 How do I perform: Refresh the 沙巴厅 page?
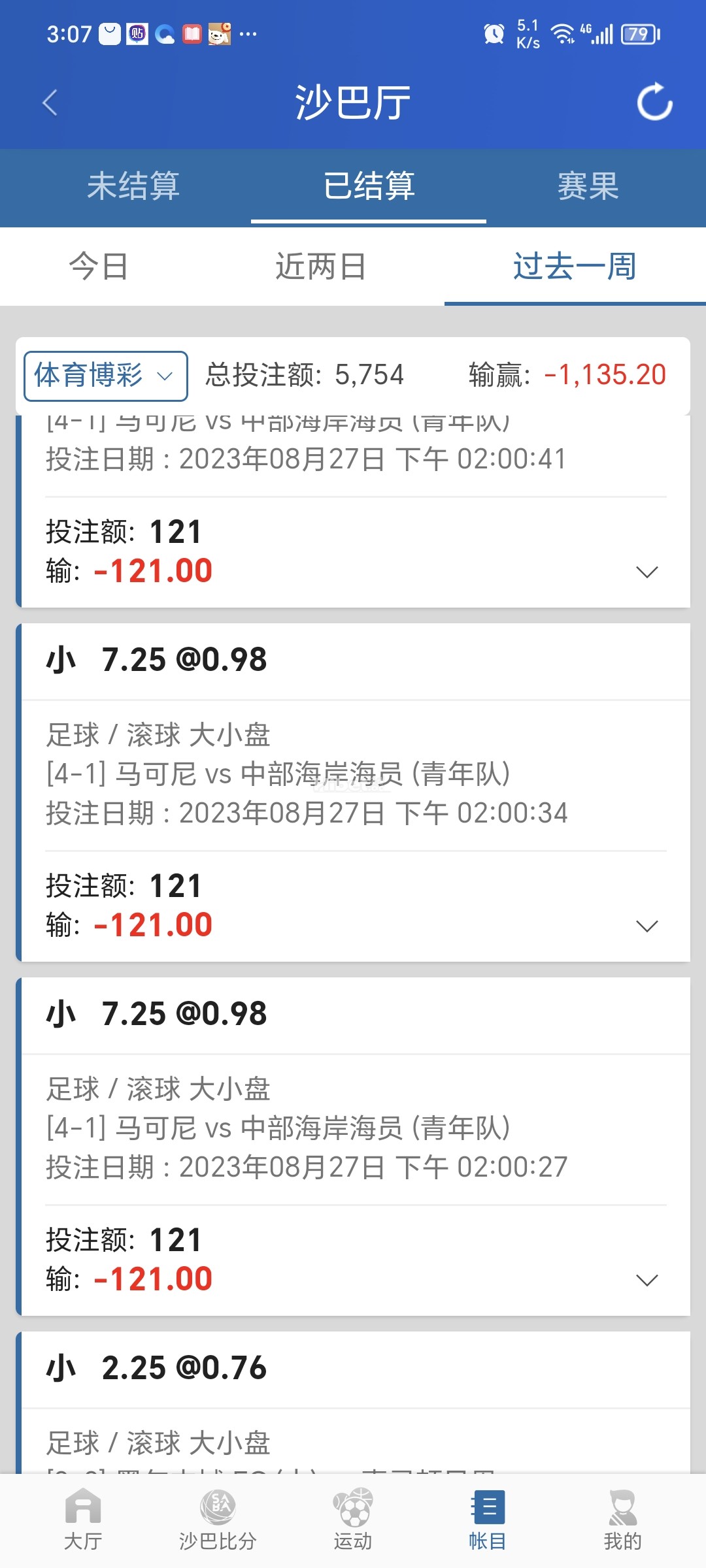point(654,102)
